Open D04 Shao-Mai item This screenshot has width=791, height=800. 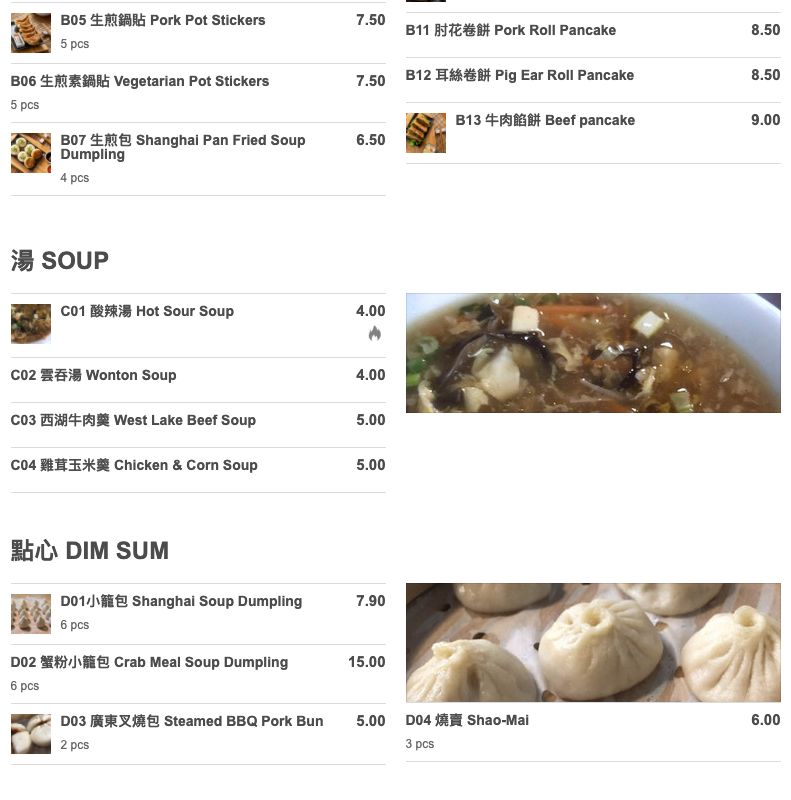coord(467,720)
